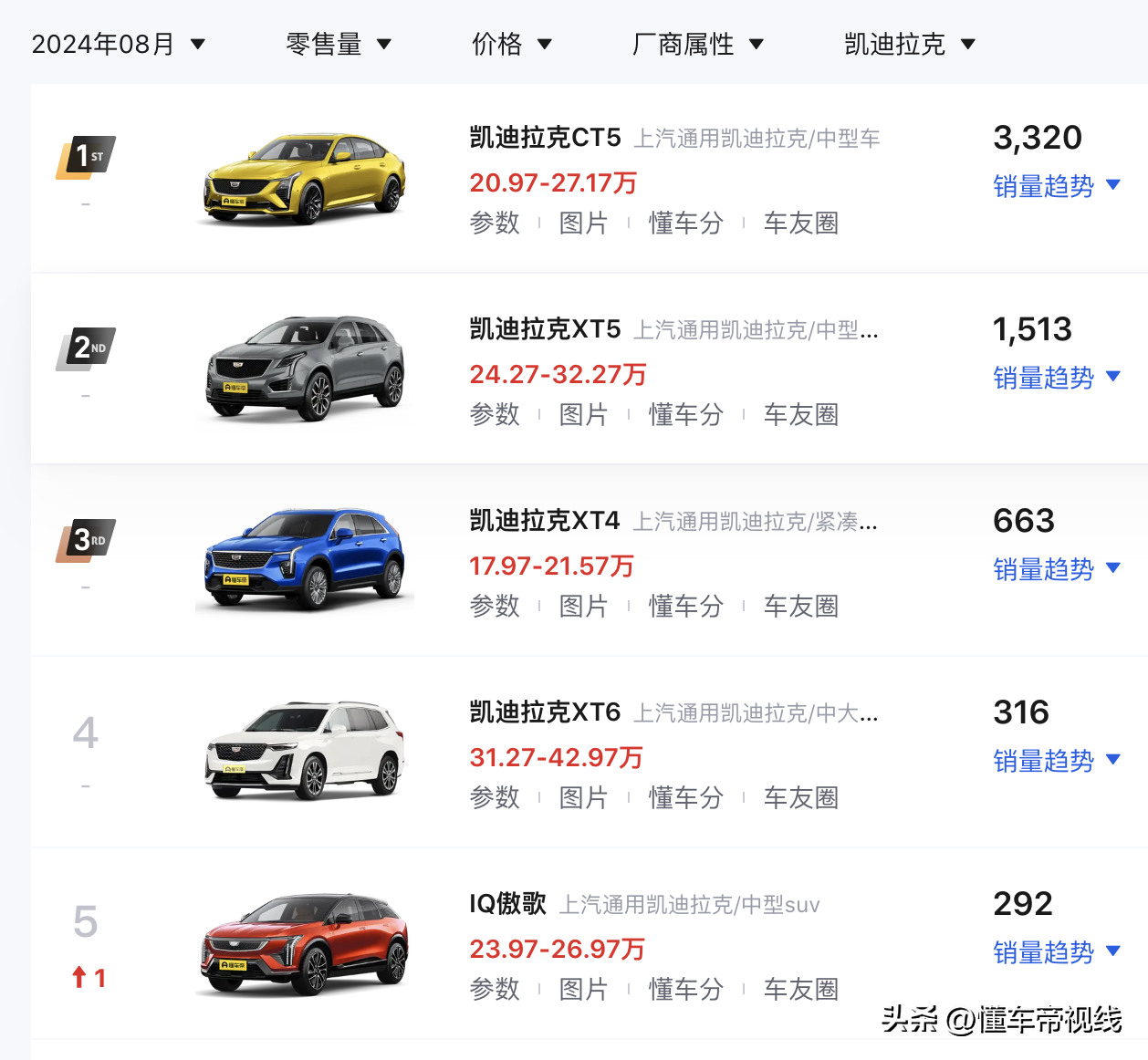Expand 销量趋势 for 凯迪拉克XT6

1056,761
